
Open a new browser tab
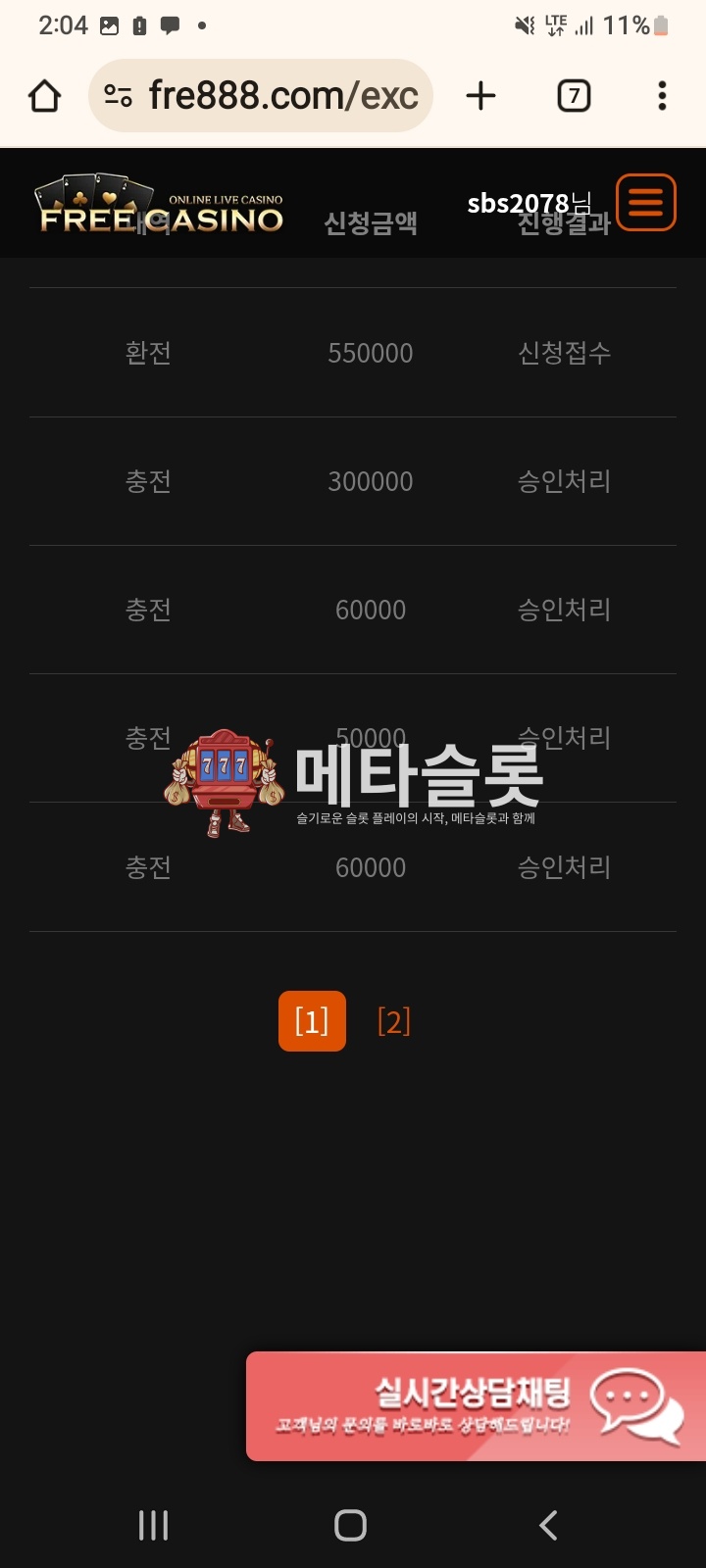pyautogui.click(x=480, y=96)
